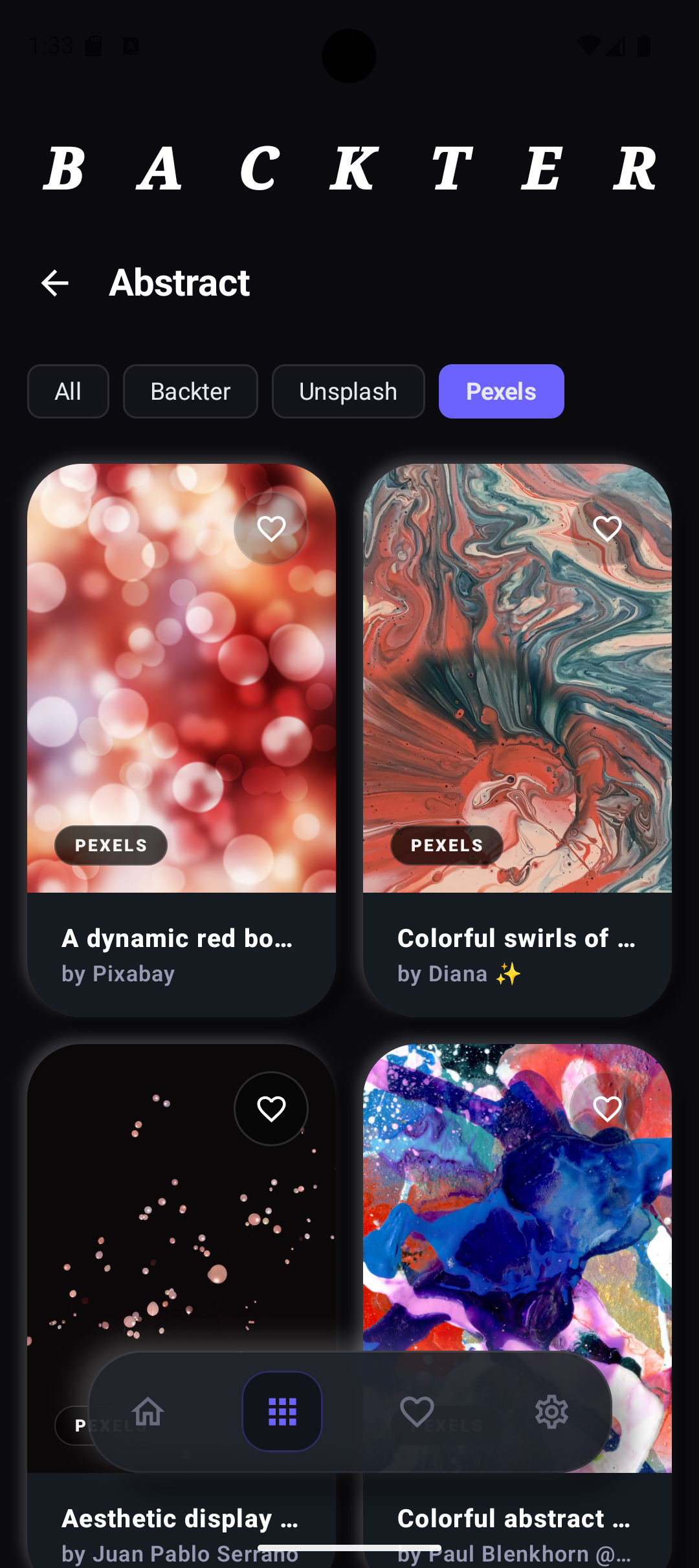Tap the PEXELS badge on the bokeh wallpaper
Image resolution: width=699 pixels, height=1568 pixels.
(x=111, y=845)
